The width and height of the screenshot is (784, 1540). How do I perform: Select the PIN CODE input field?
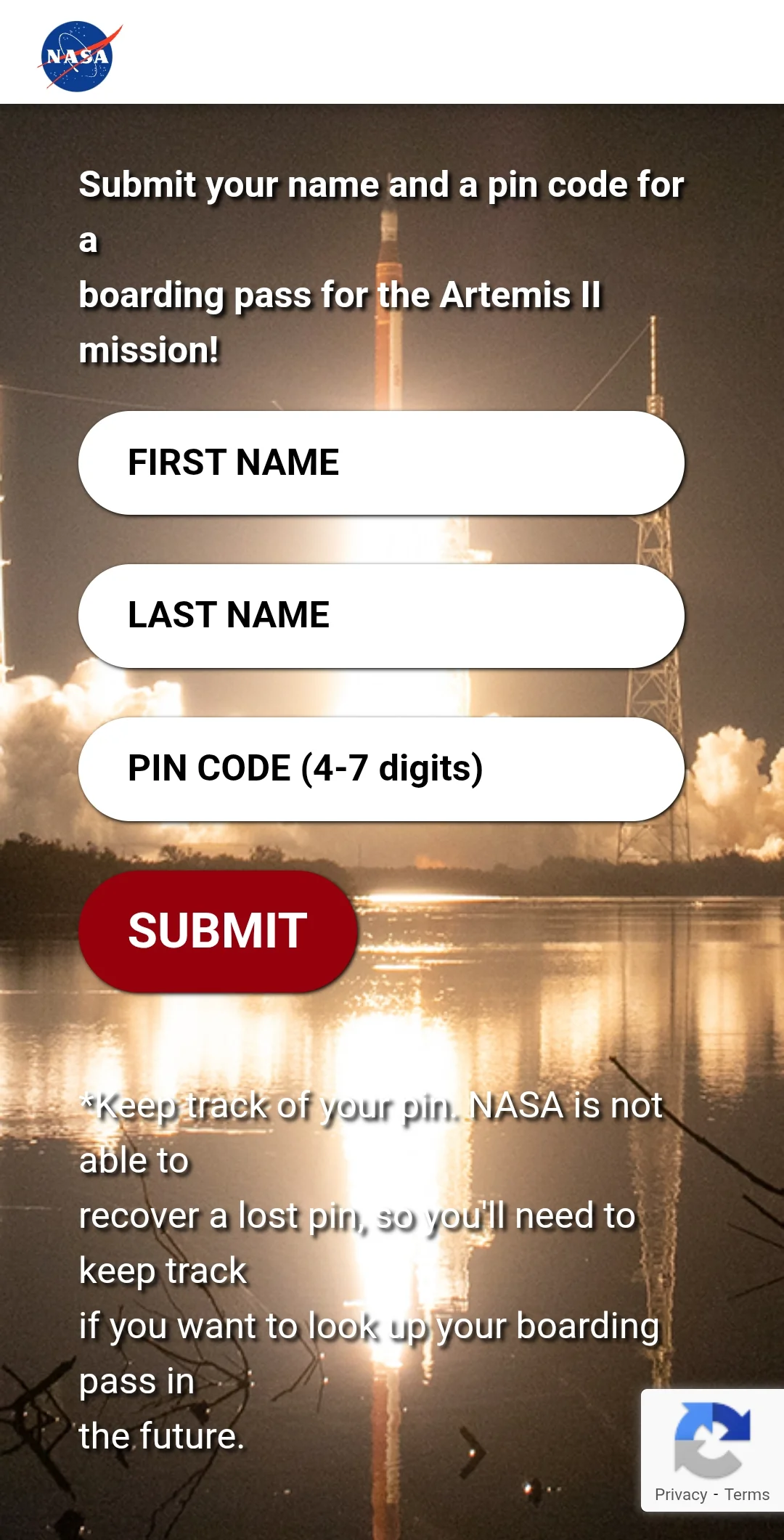(x=381, y=769)
